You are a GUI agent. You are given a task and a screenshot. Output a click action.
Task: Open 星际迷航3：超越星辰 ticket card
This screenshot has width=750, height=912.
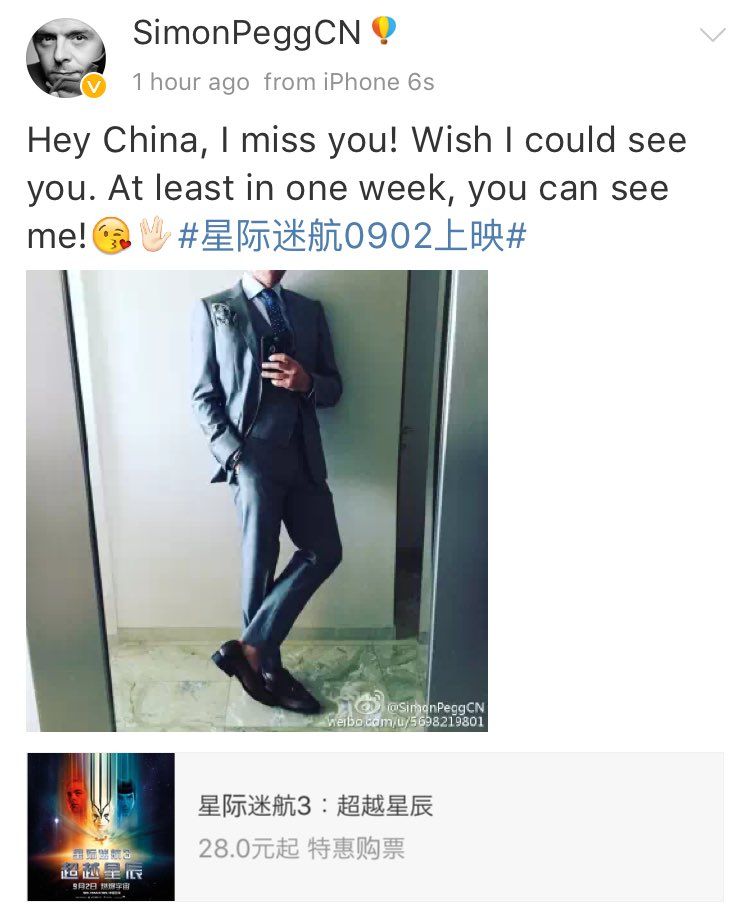(375, 827)
